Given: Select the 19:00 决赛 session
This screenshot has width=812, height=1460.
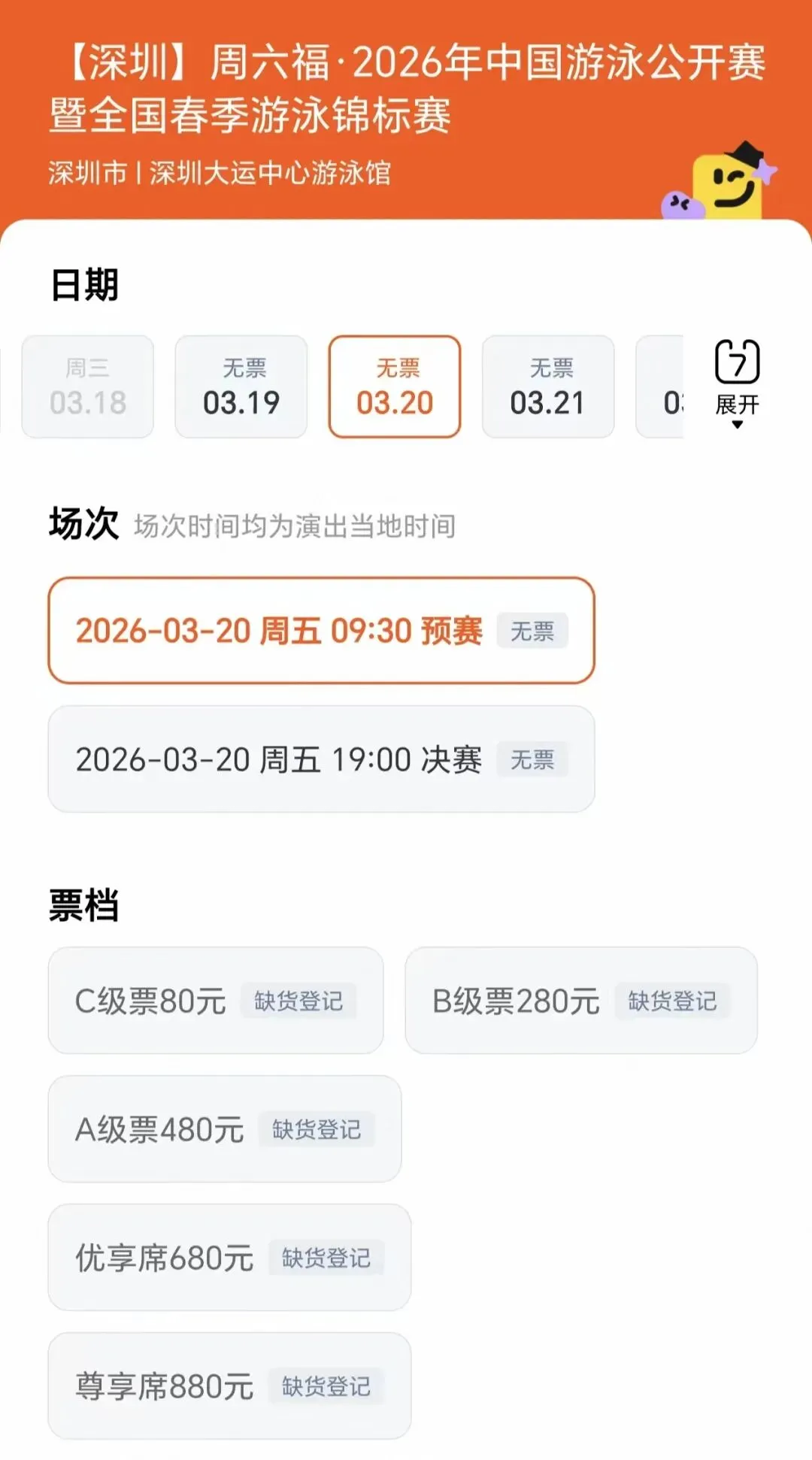Looking at the screenshot, I should point(321,759).
